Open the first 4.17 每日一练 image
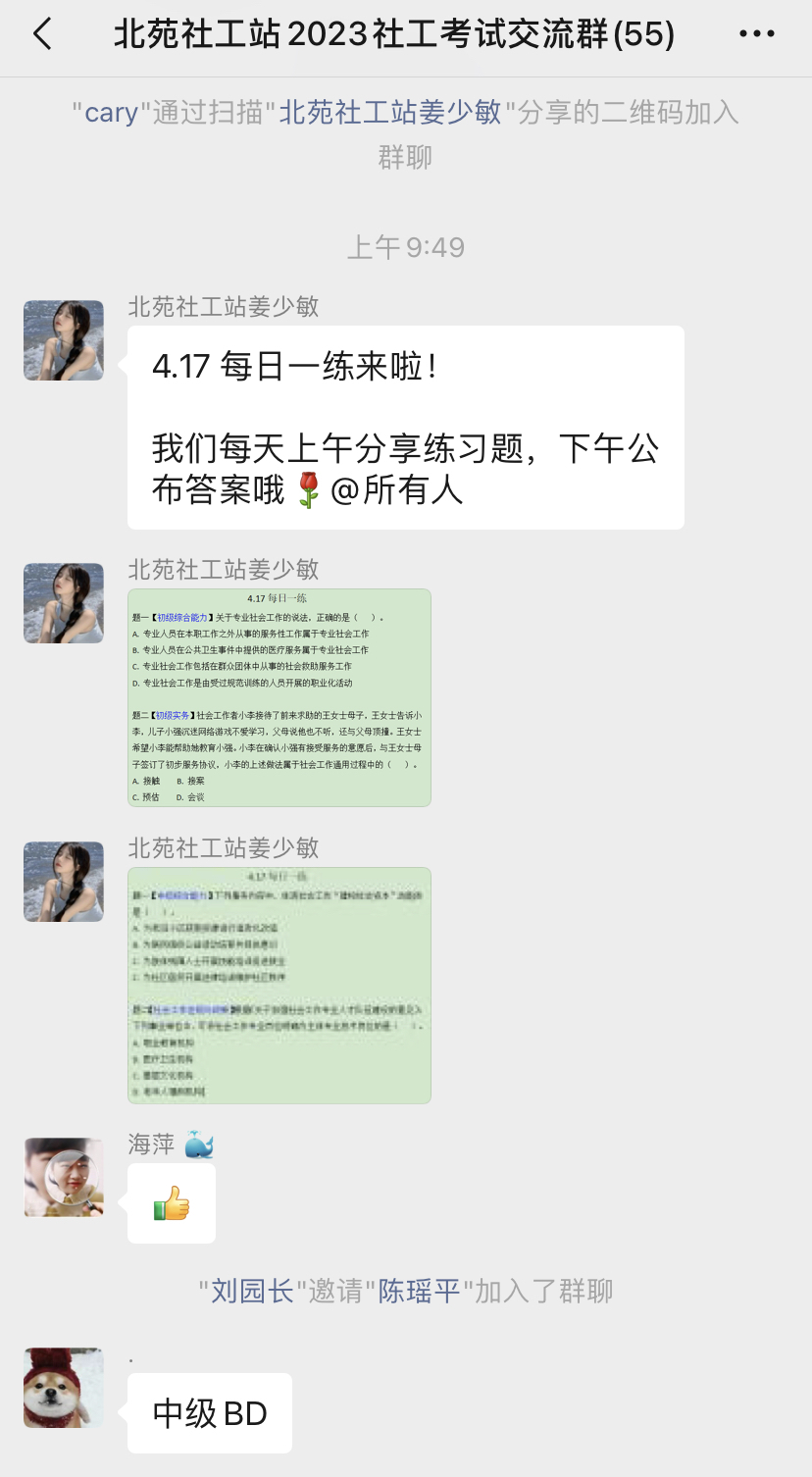812x1477 pixels. click(279, 697)
